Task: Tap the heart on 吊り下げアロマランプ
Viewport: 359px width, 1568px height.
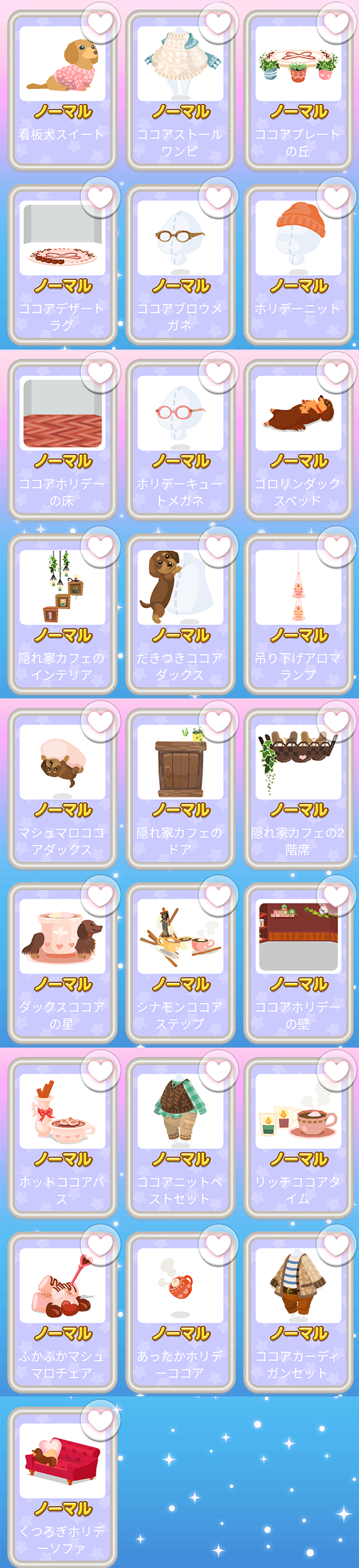Action: [x=336, y=546]
